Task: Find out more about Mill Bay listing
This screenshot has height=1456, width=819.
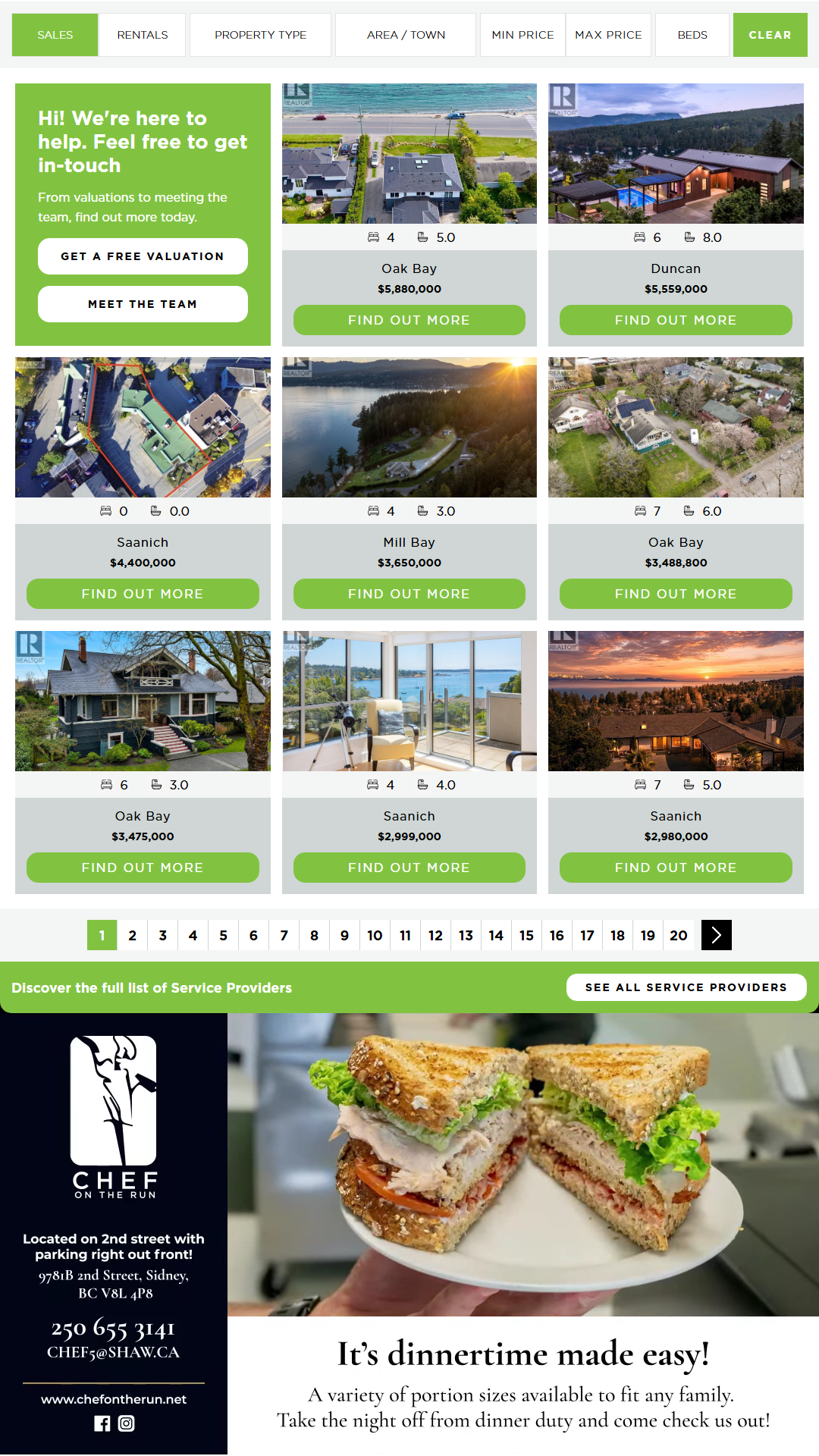Action: pyautogui.click(x=409, y=594)
